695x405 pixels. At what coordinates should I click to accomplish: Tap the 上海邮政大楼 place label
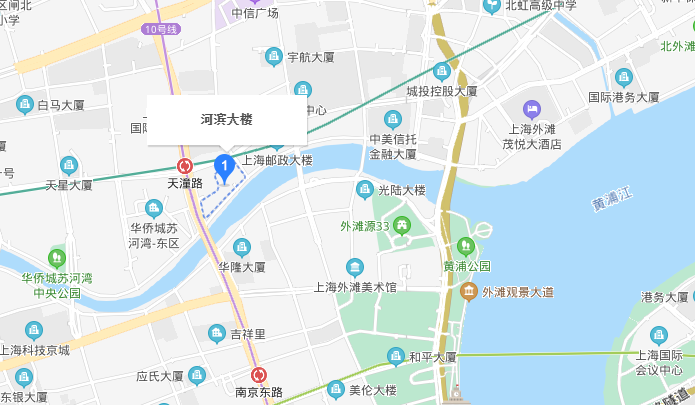coord(277,160)
